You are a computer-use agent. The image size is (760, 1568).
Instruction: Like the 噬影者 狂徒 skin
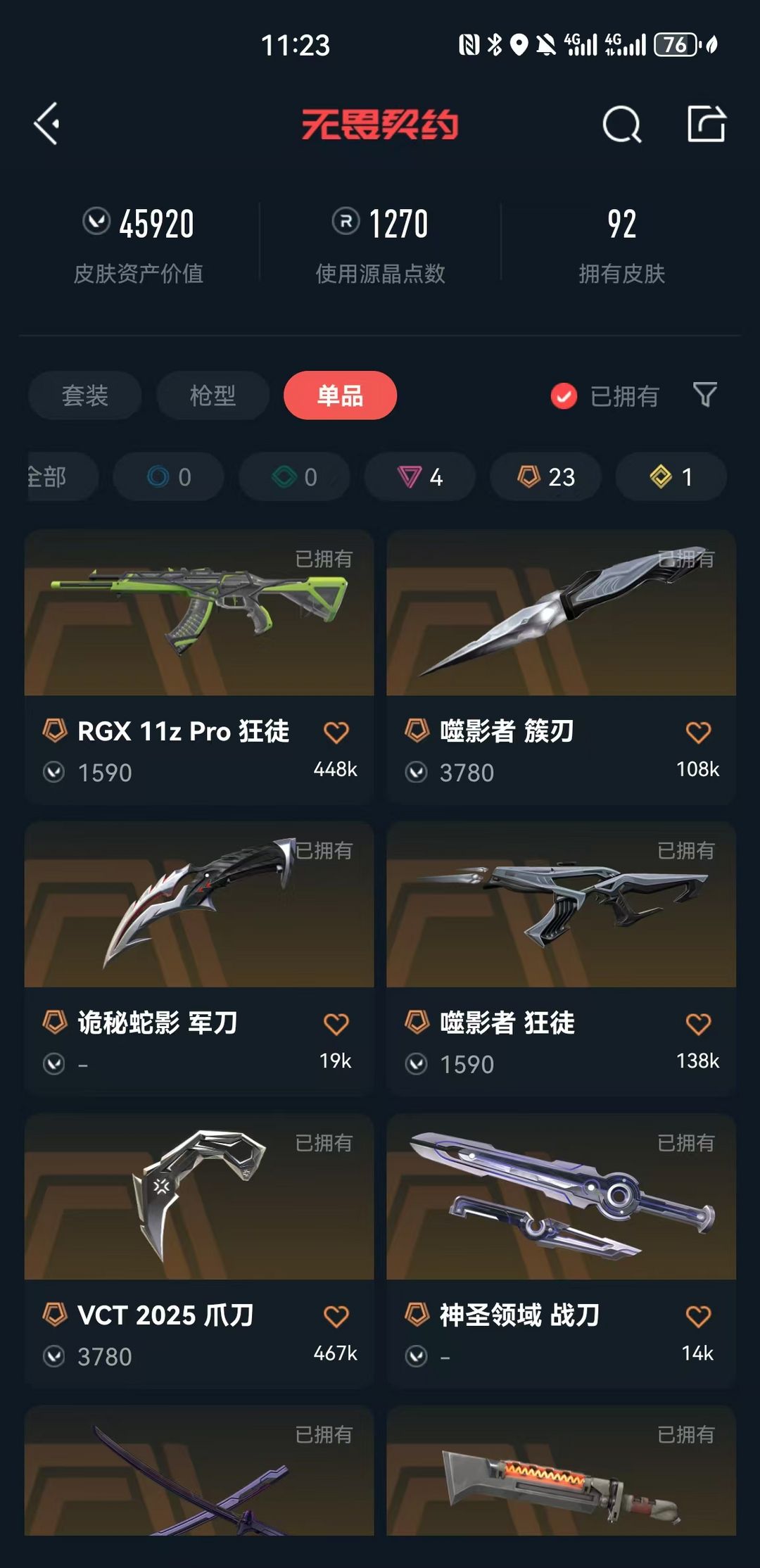(698, 1024)
